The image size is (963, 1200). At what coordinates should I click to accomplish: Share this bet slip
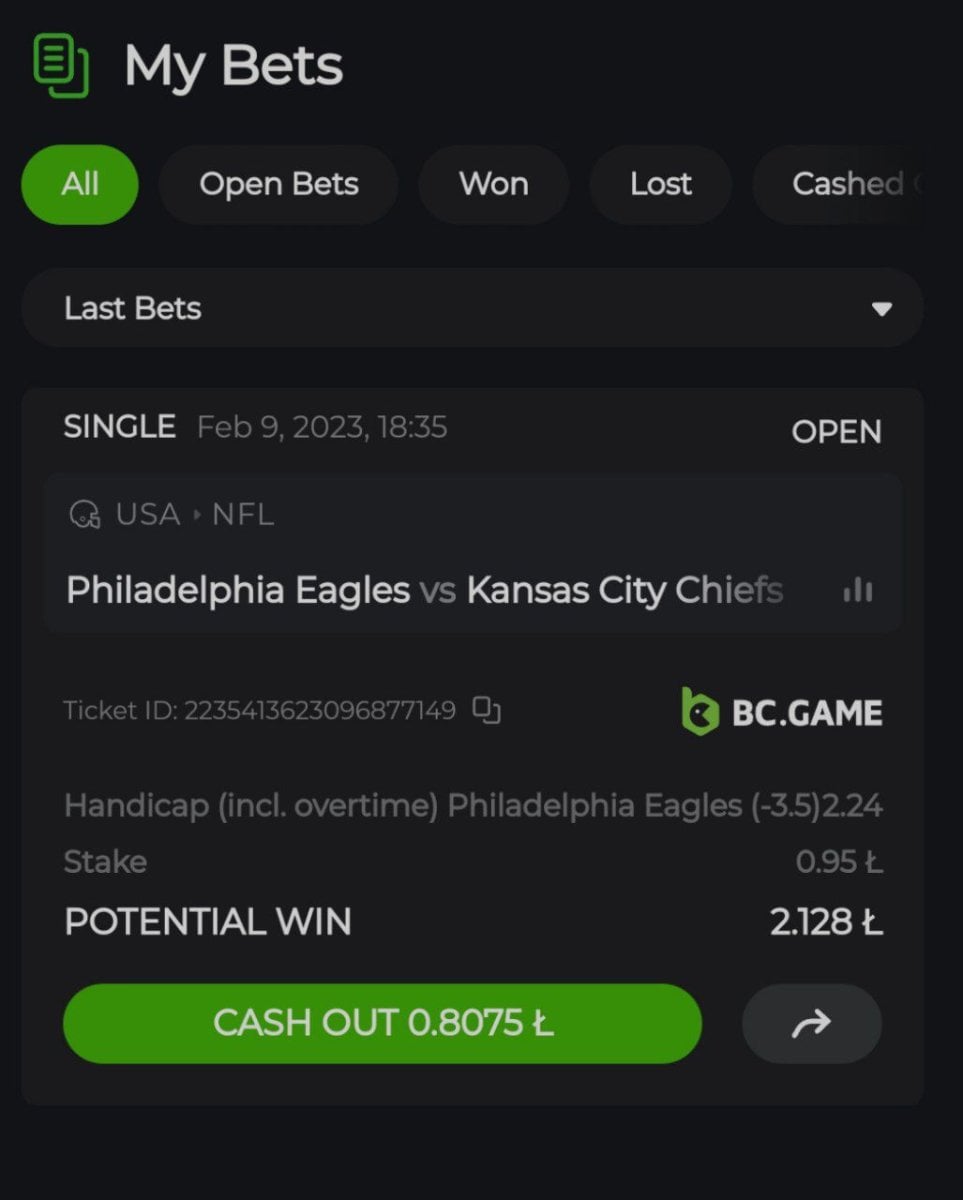click(x=811, y=1023)
